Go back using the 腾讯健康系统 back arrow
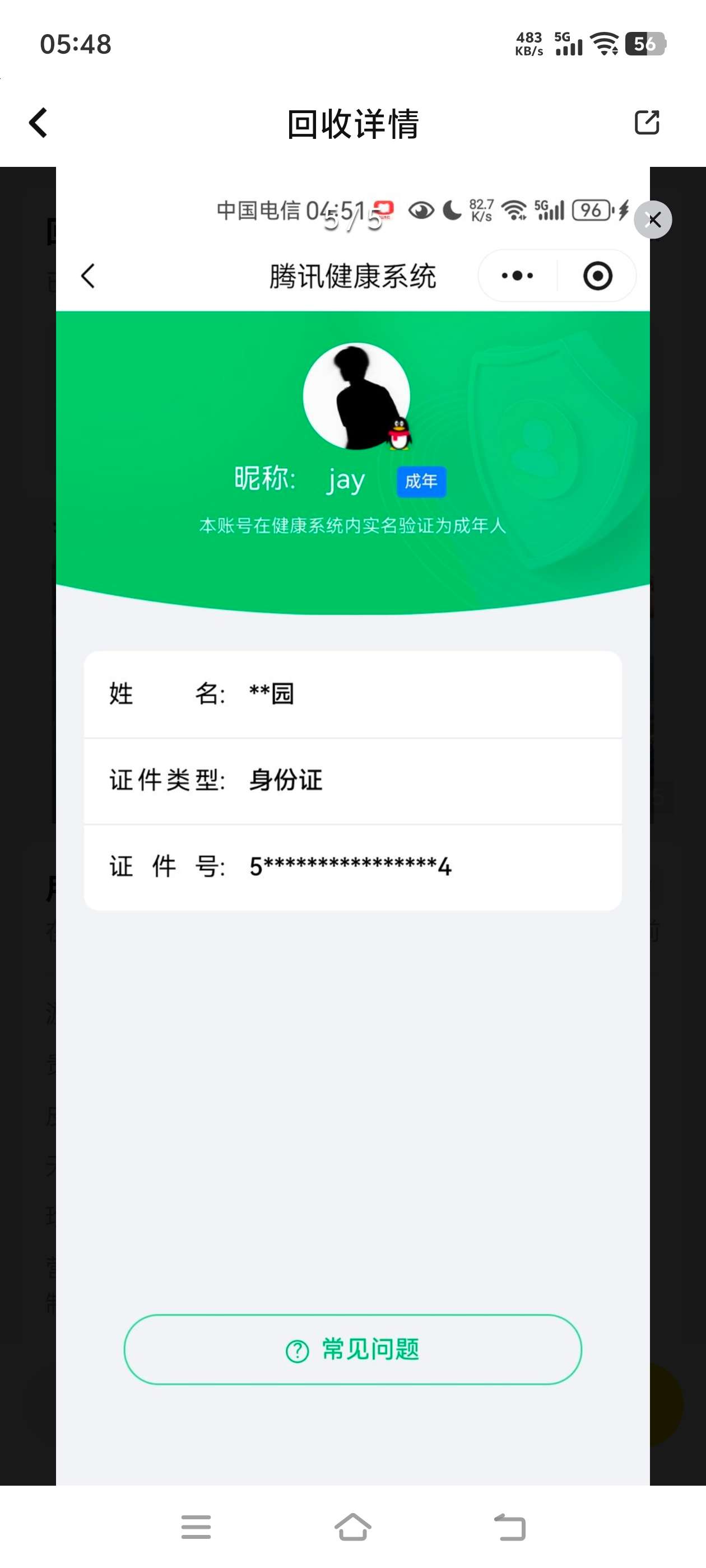The height and width of the screenshot is (1568, 706). click(x=87, y=275)
